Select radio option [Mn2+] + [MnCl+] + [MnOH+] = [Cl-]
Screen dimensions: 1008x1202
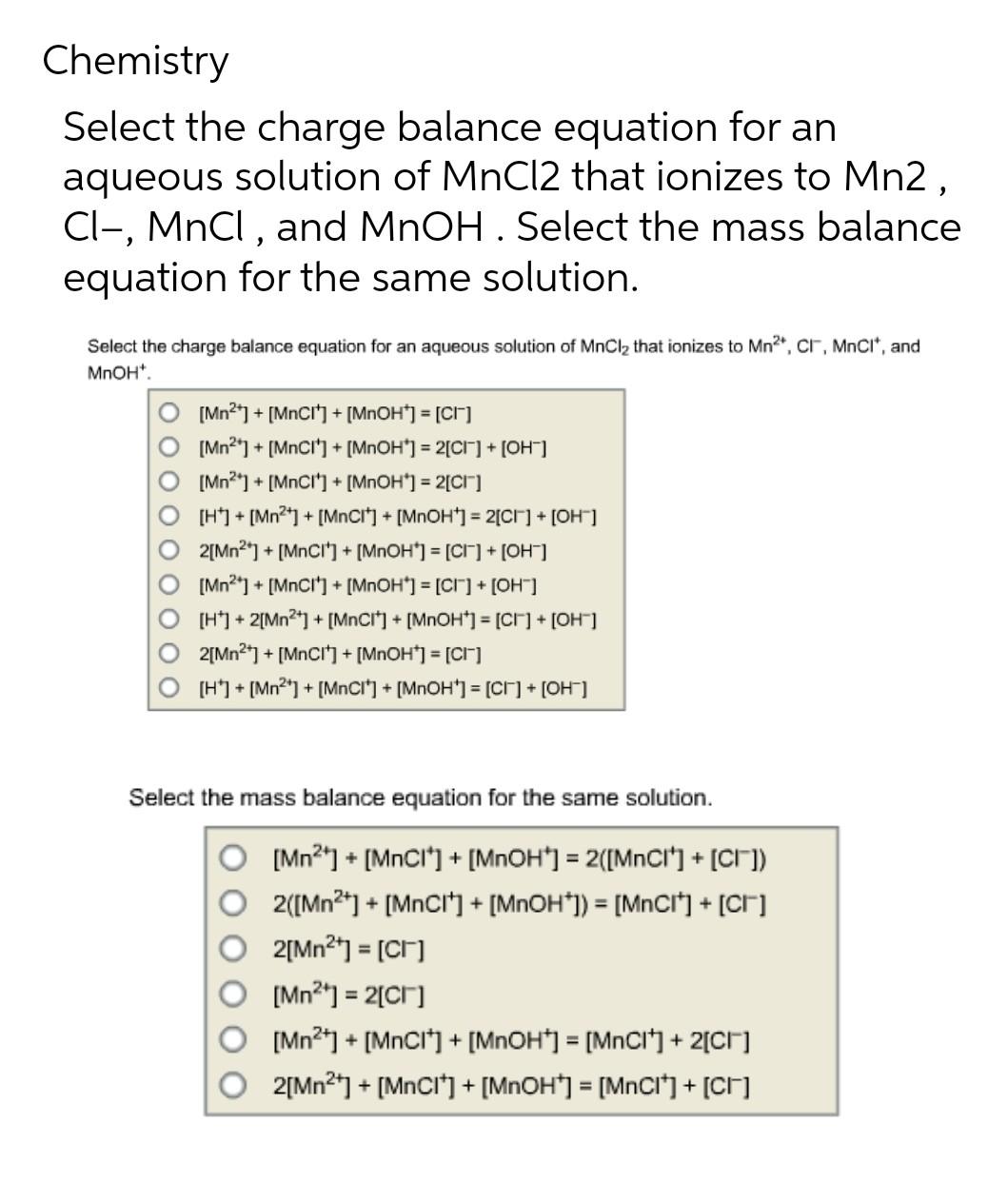pyautogui.click(x=169, y=414)
